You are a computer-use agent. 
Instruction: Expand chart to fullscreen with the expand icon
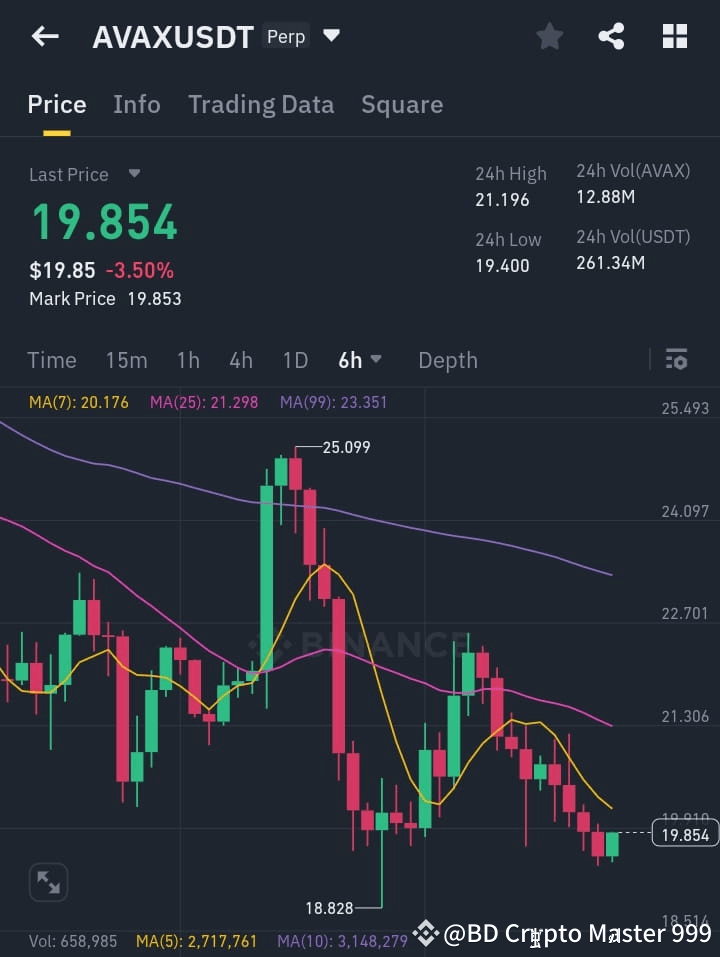(x=47, y=881)
